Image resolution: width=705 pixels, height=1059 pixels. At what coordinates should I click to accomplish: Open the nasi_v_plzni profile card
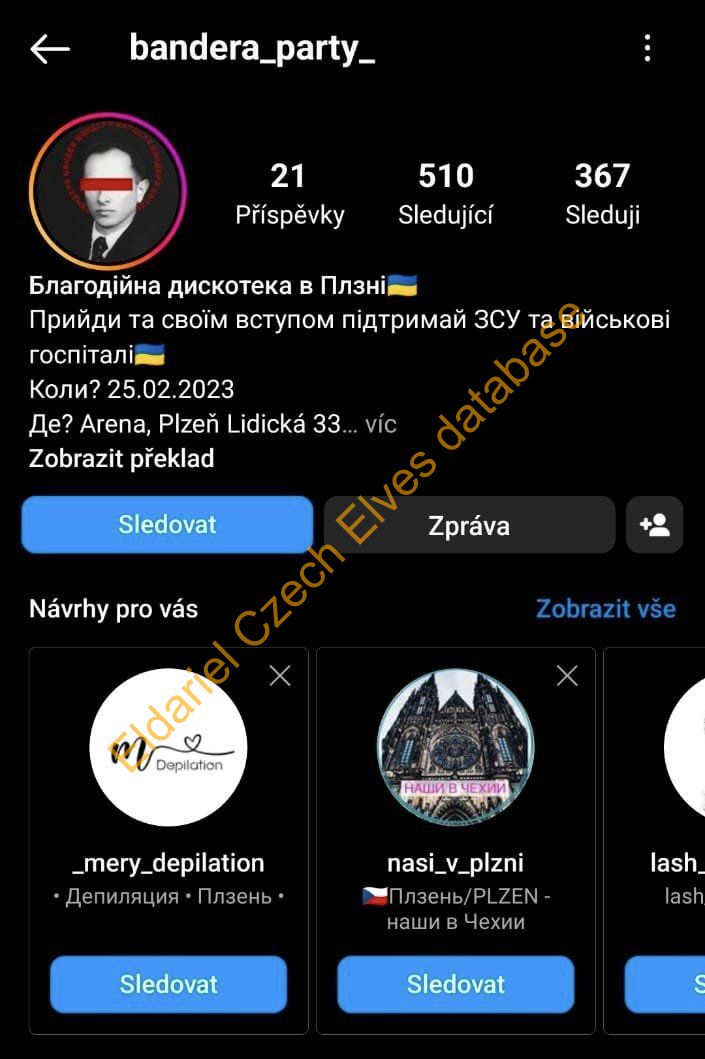[x=455, y=747]
